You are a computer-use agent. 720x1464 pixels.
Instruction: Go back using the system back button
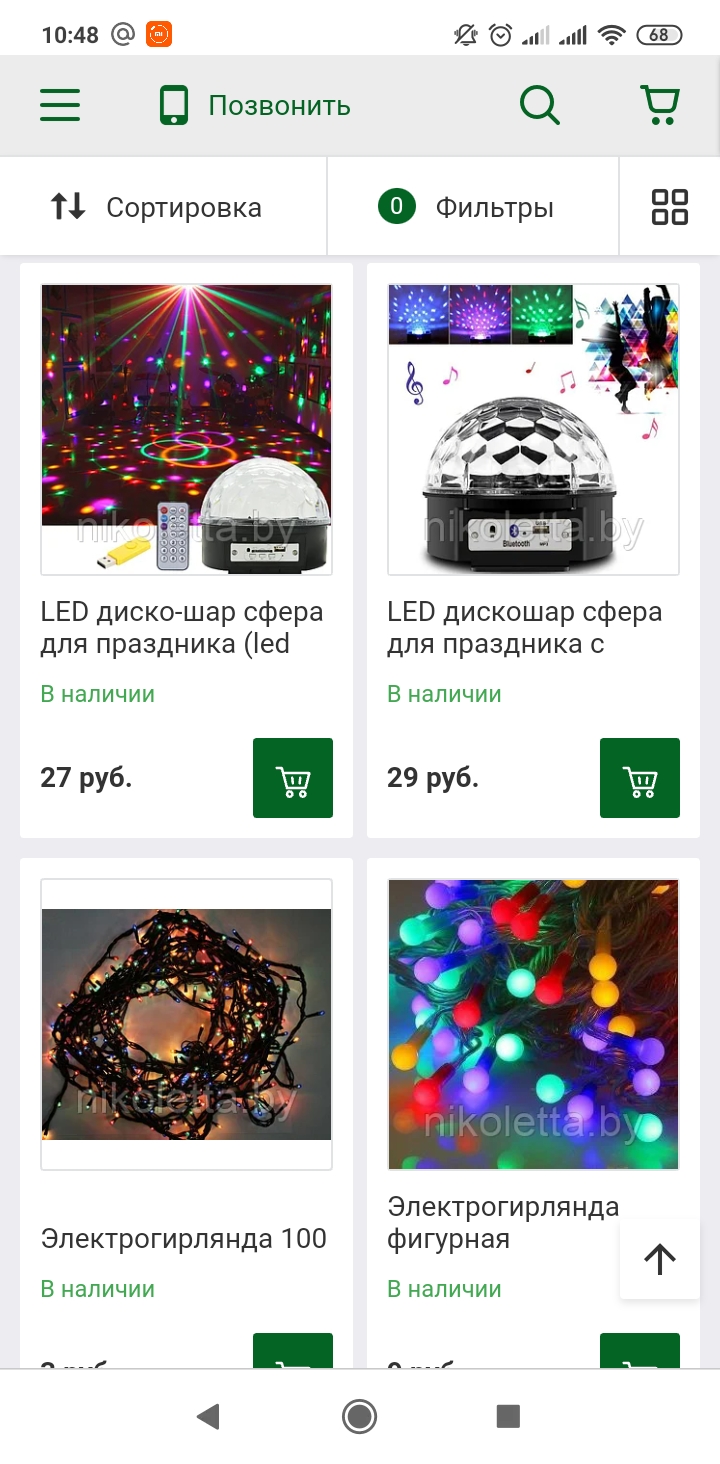[208, 1416]
